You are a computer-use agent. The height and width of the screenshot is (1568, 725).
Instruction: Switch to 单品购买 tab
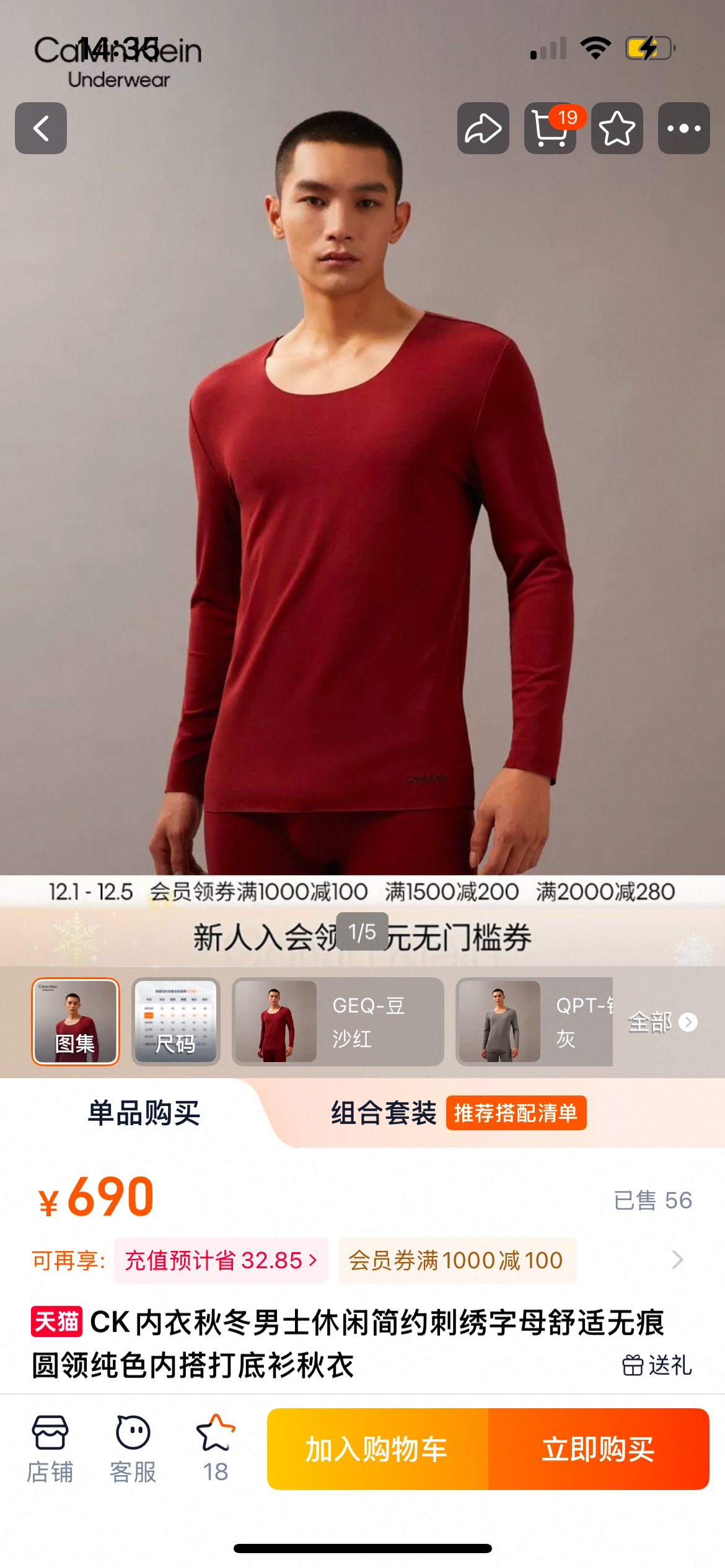(144, 1113)
